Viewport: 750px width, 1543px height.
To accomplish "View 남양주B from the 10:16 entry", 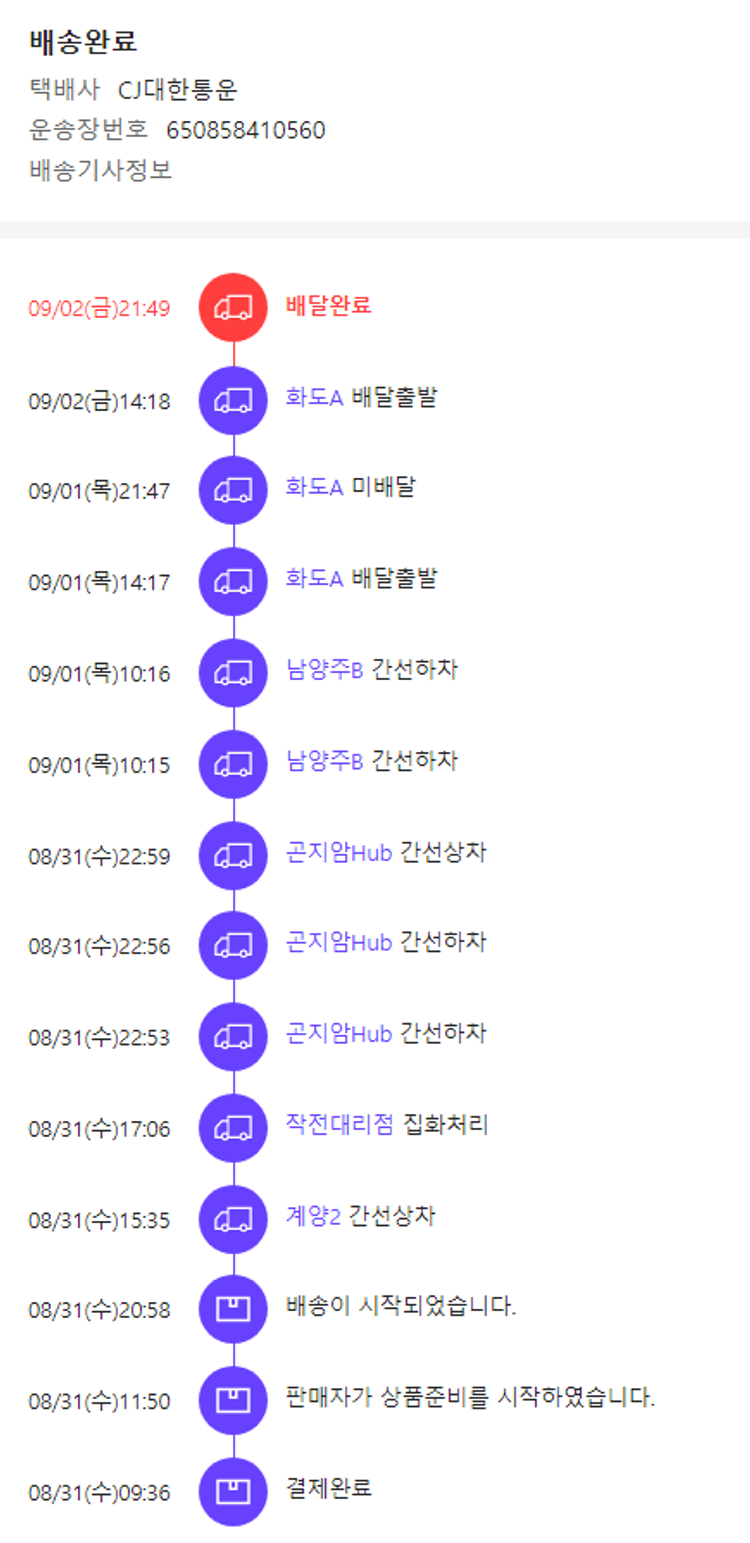I will [x=324, y=670].
